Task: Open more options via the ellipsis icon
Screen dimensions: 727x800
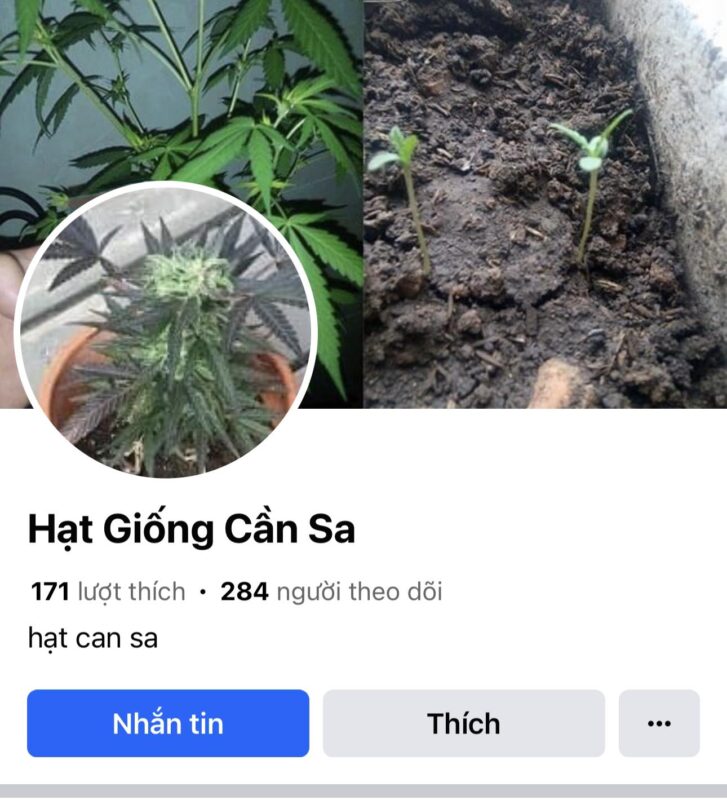Action: point(657,725)
